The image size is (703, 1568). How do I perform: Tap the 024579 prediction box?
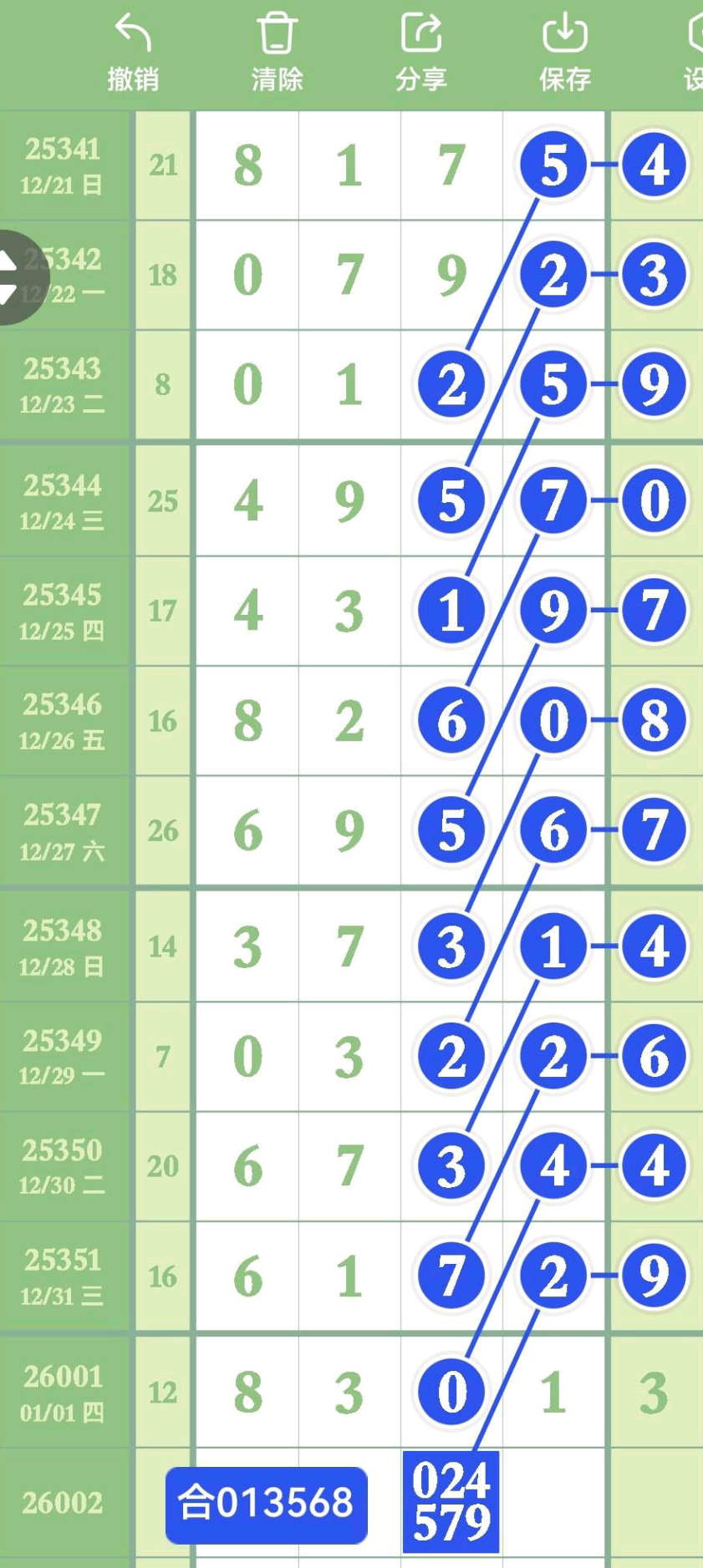coord(451,1501)
